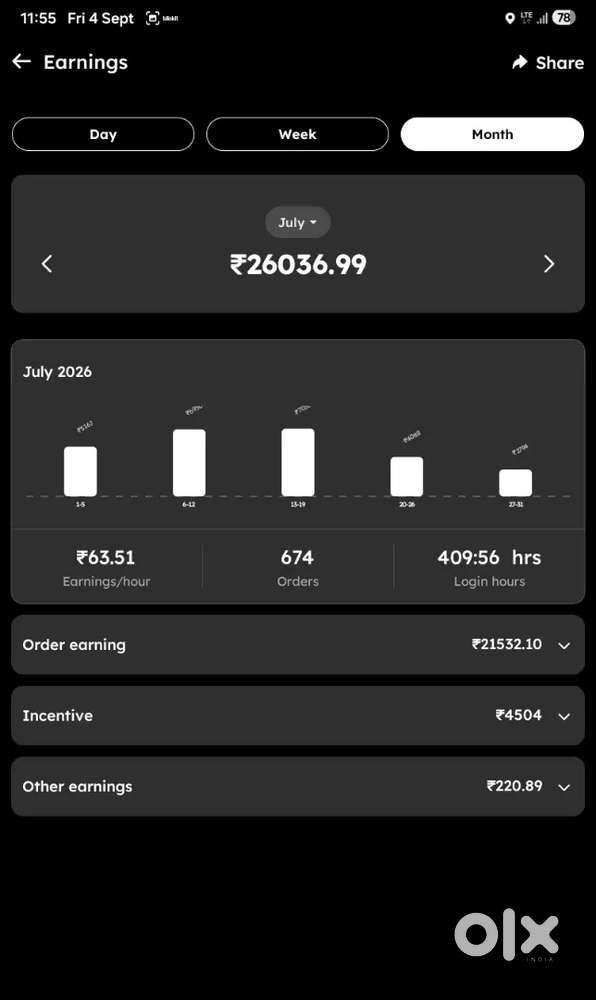Go to the next month's earnings

pos(549,264)
